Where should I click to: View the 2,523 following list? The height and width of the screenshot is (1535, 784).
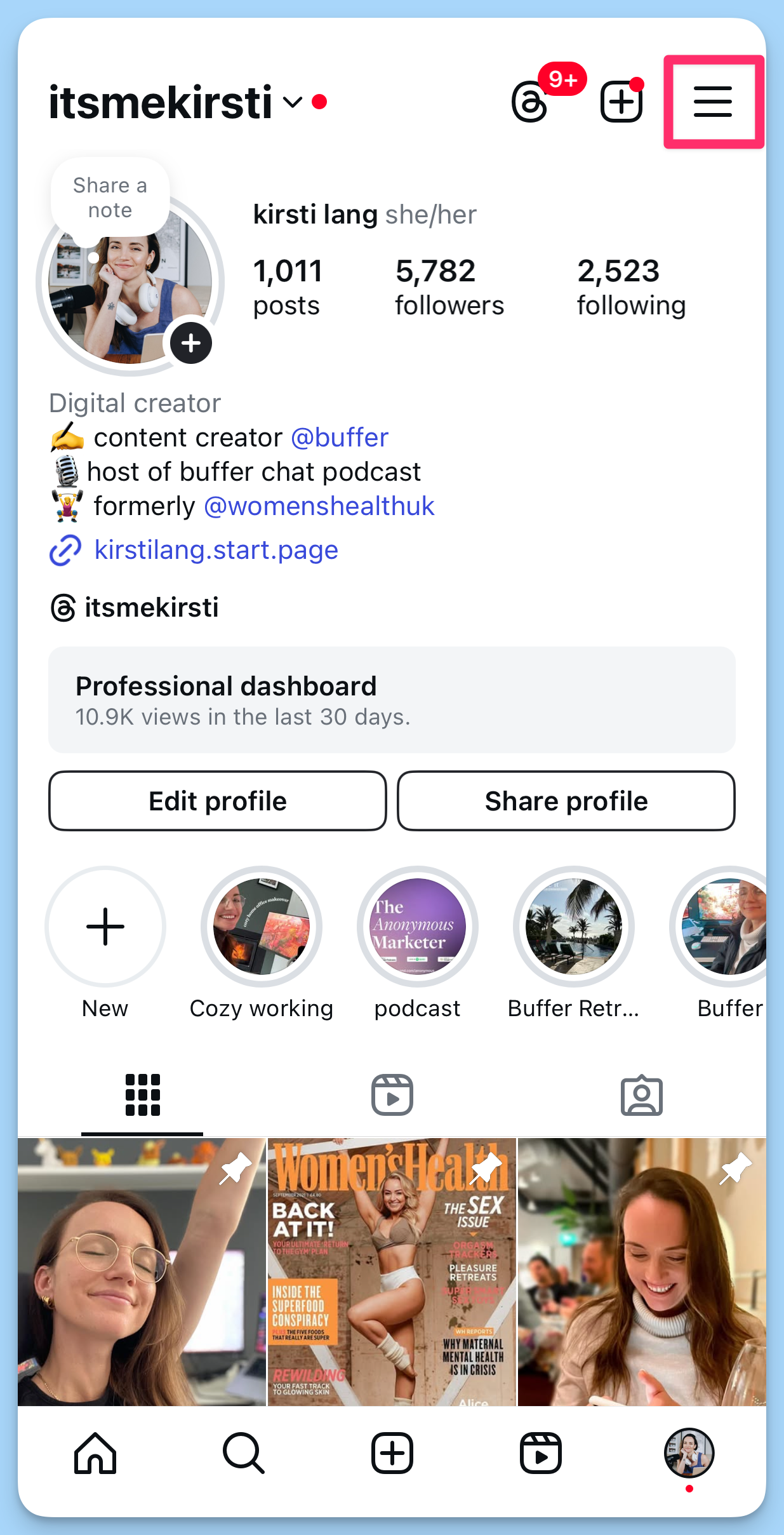[x=631, y=287]
